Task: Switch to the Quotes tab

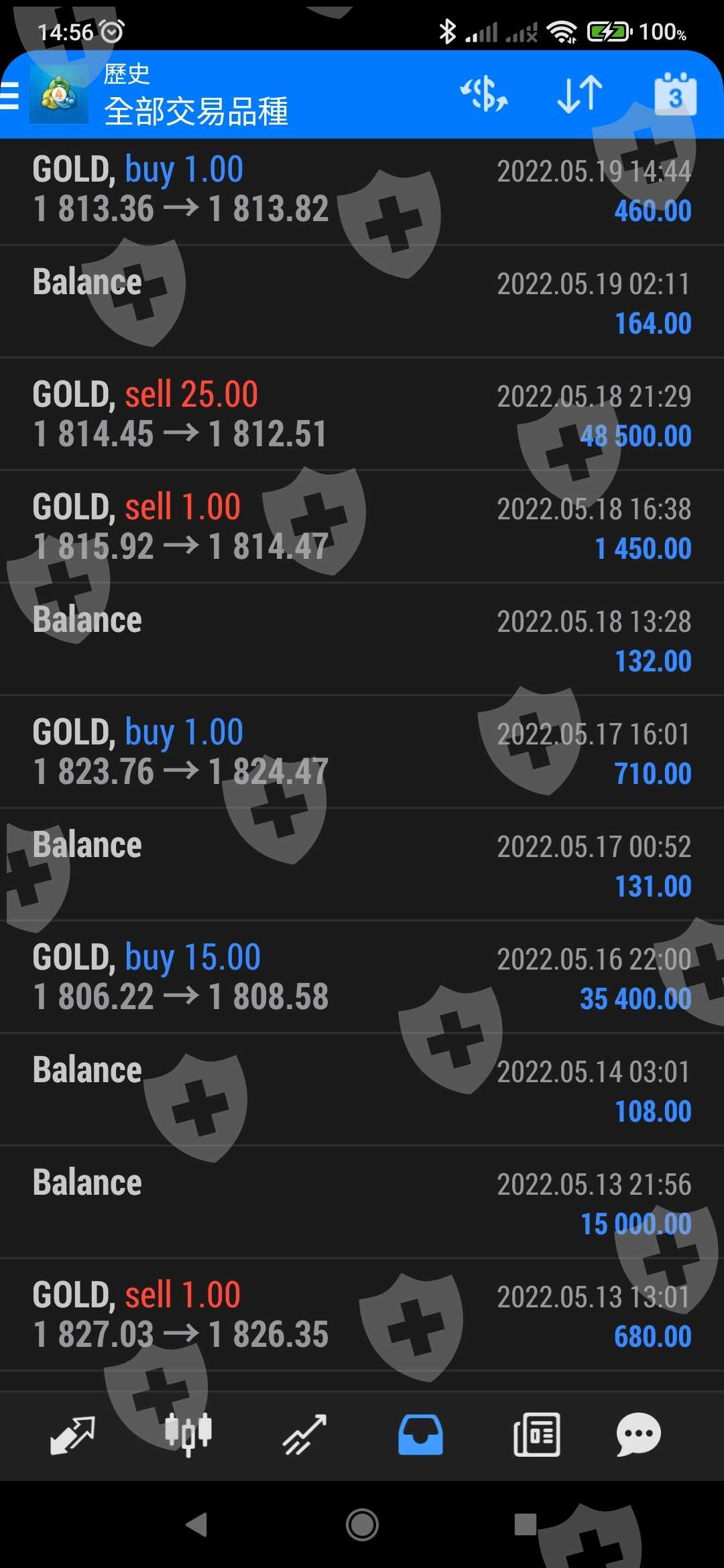Action: click(72, 1435)
